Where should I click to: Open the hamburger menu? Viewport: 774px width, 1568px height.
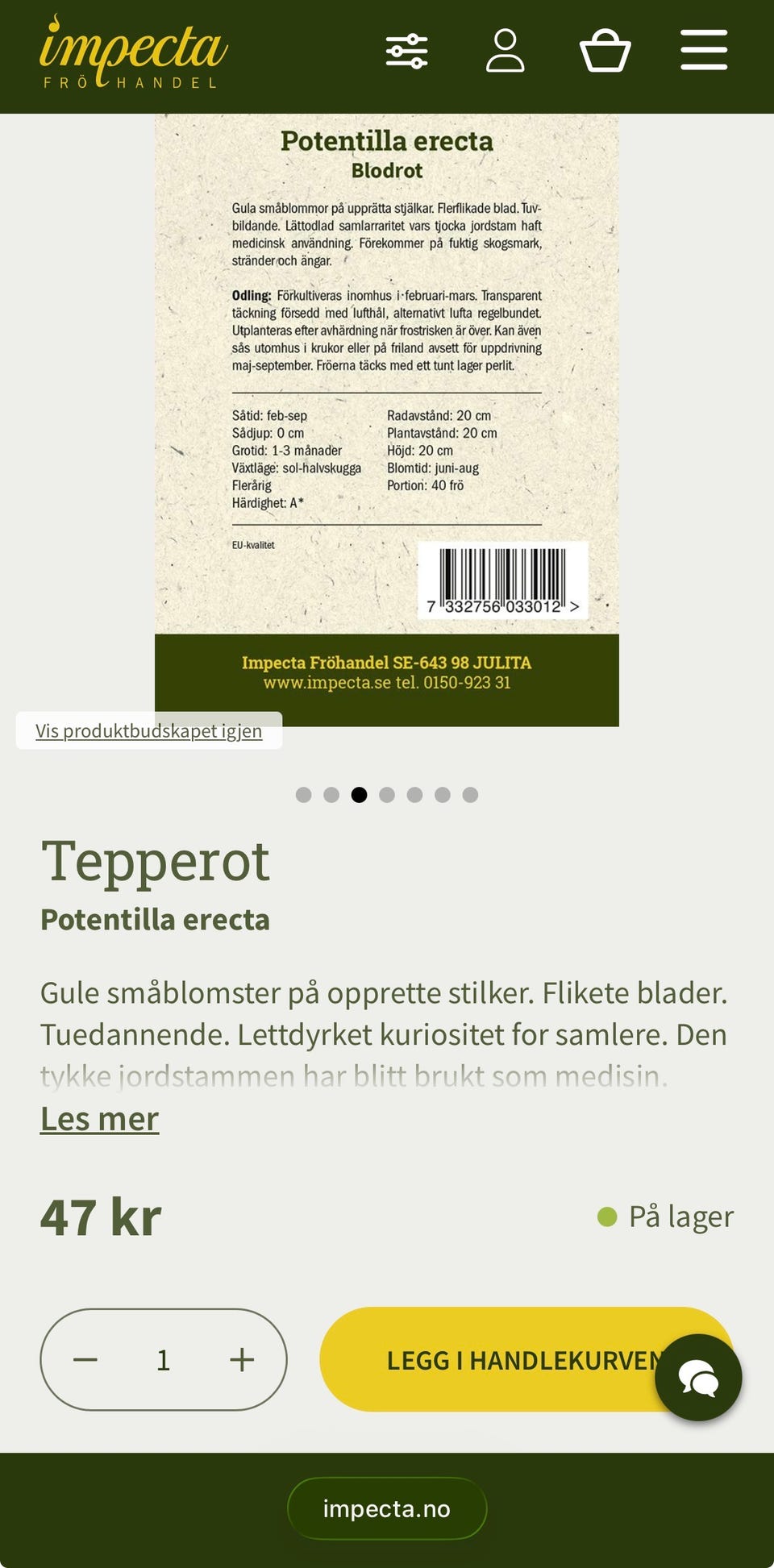703,50
